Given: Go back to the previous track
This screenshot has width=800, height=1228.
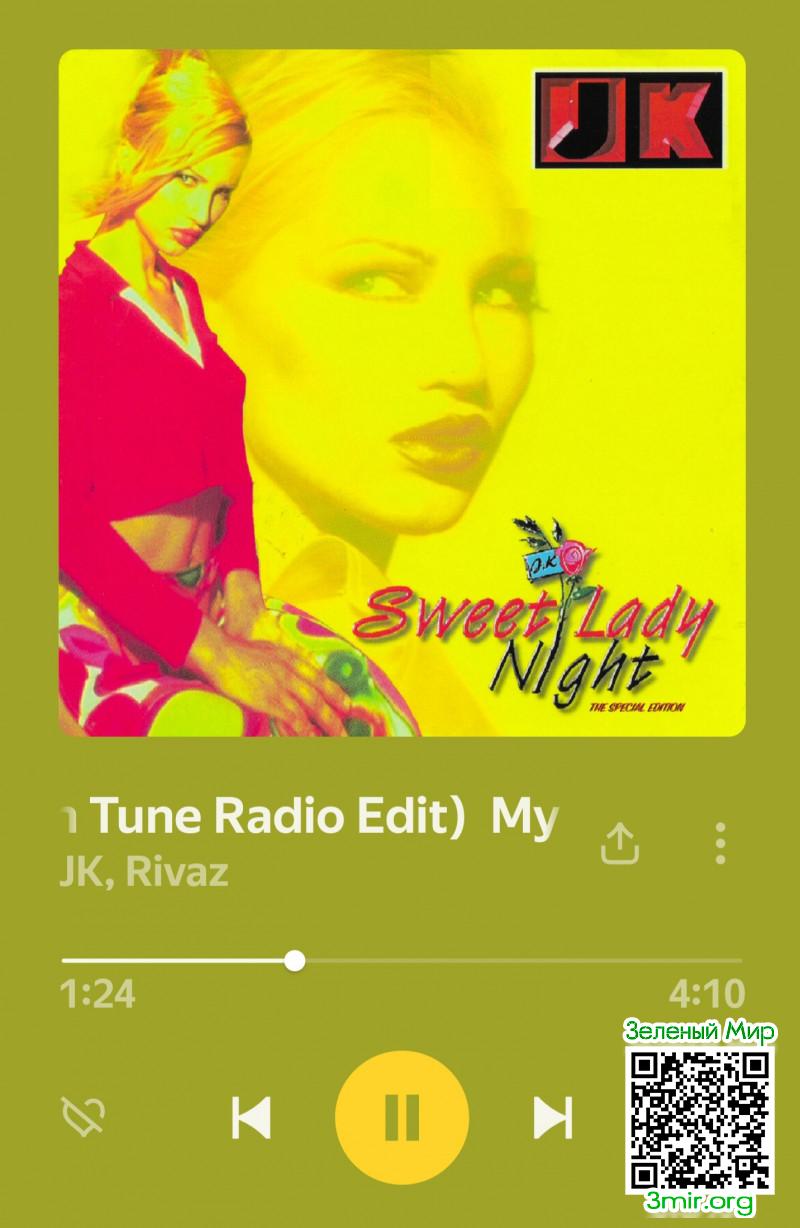Looking at the screenshot, I should [x=251, y=1117].
